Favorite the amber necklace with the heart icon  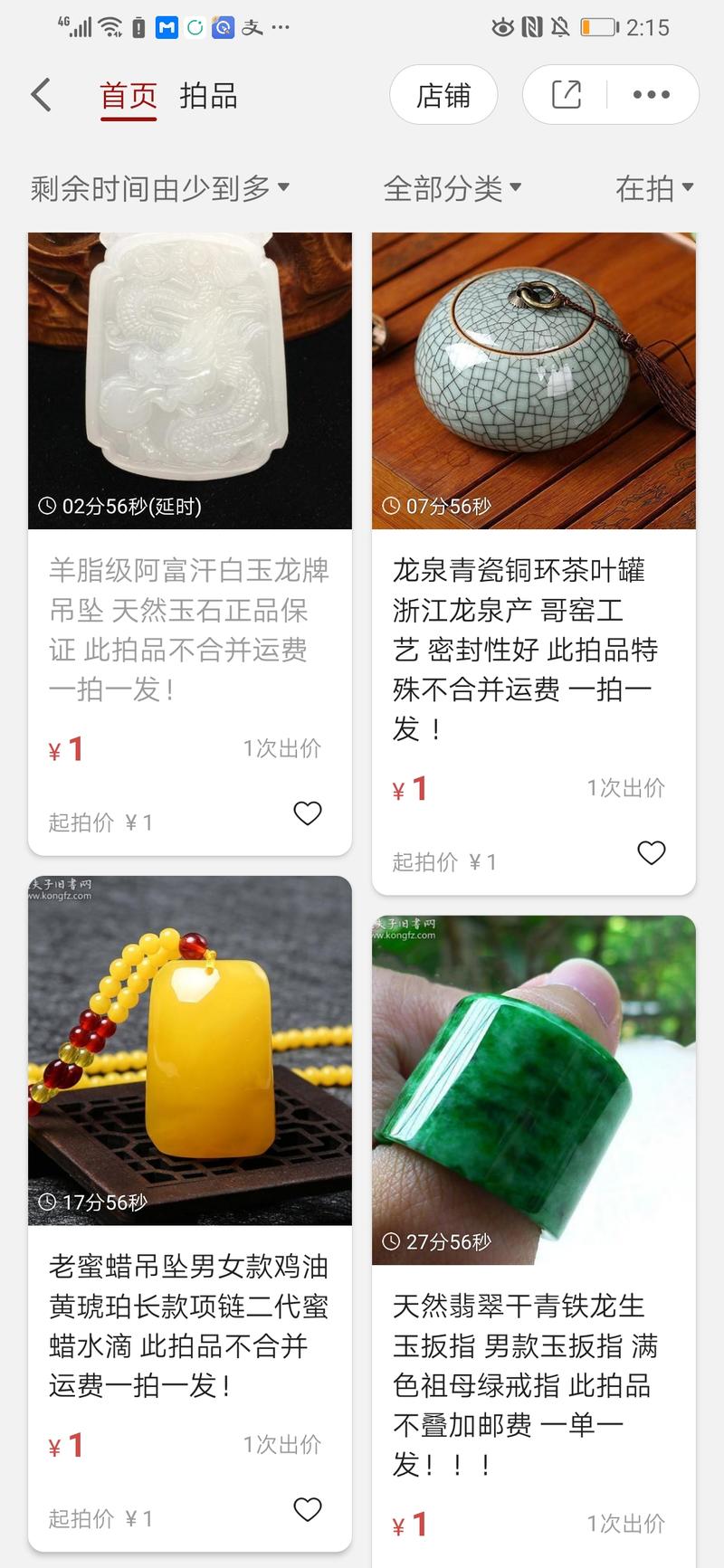pyautogui.click(x=308, y=1510)
